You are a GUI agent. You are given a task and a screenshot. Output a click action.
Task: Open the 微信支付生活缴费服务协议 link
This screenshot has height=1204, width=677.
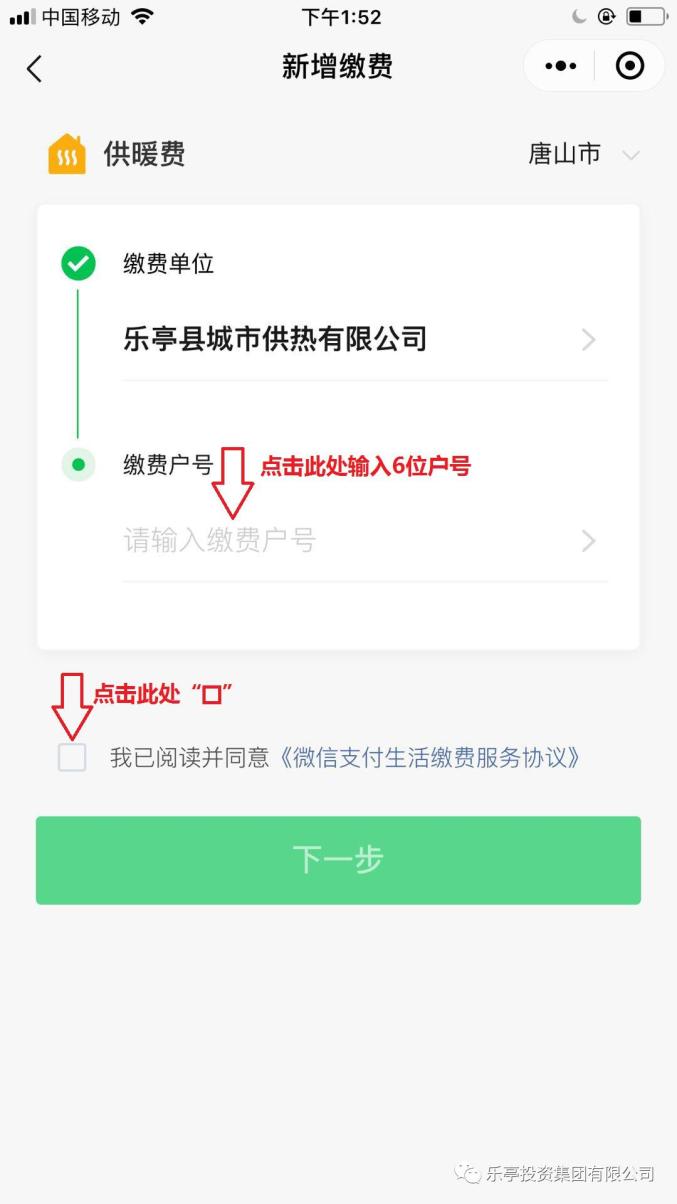pos(430,758)
